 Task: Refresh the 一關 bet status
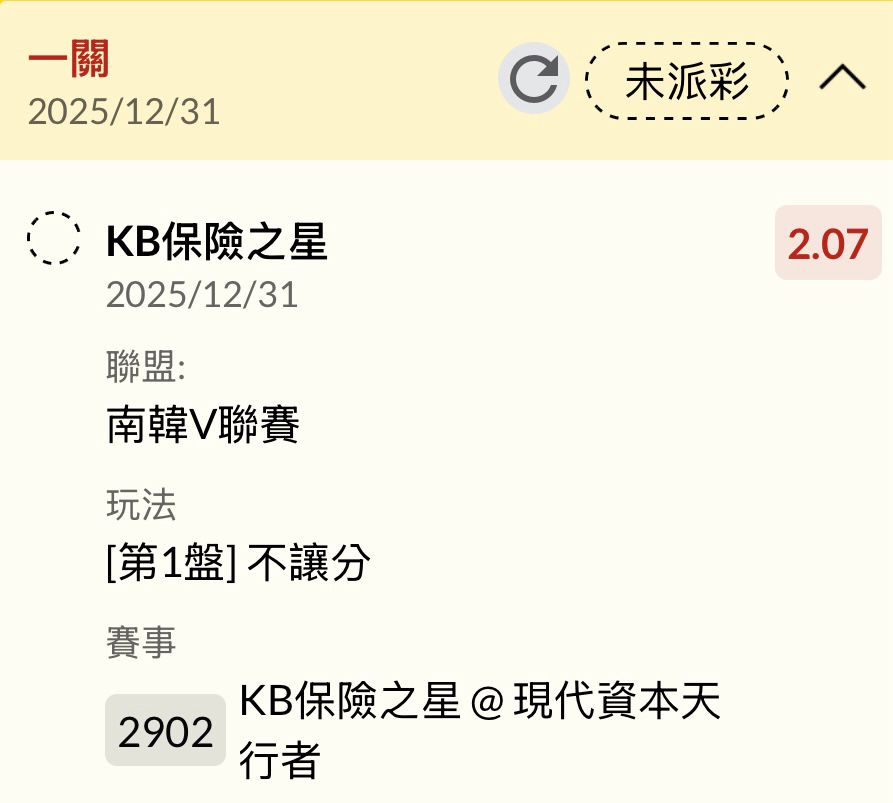tap(533, 79)
